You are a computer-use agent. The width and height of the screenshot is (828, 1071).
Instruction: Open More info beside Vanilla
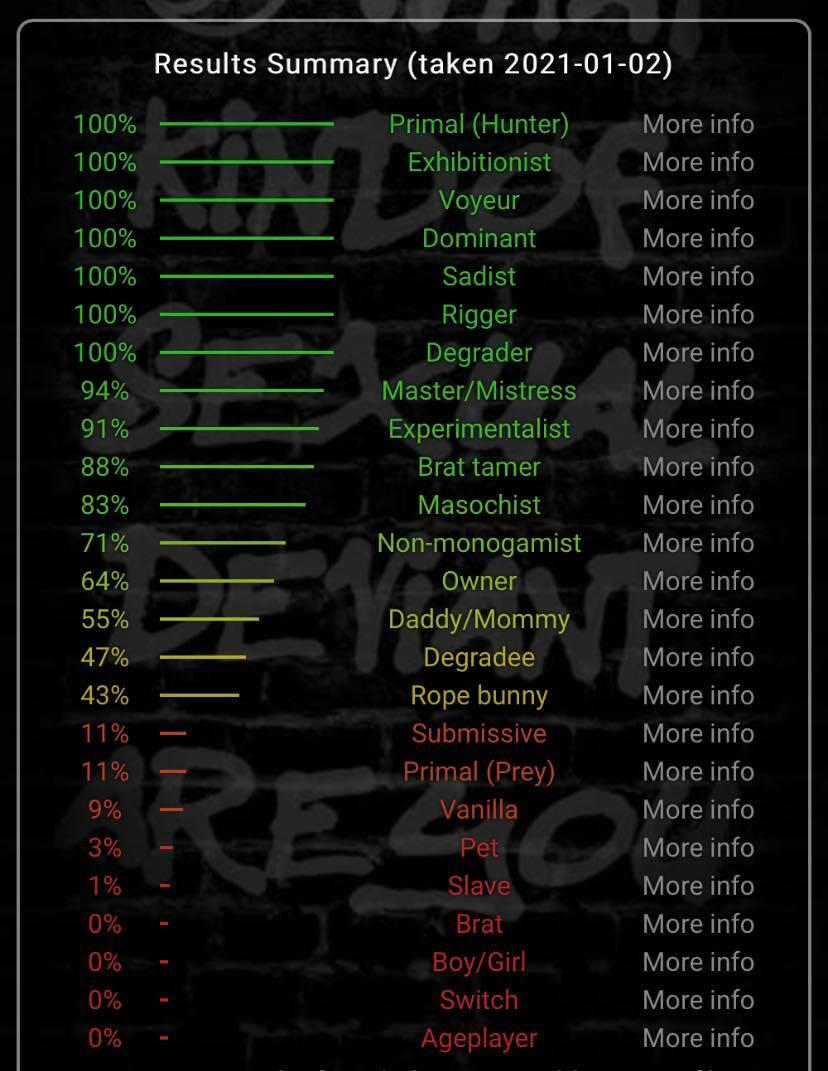698,810
